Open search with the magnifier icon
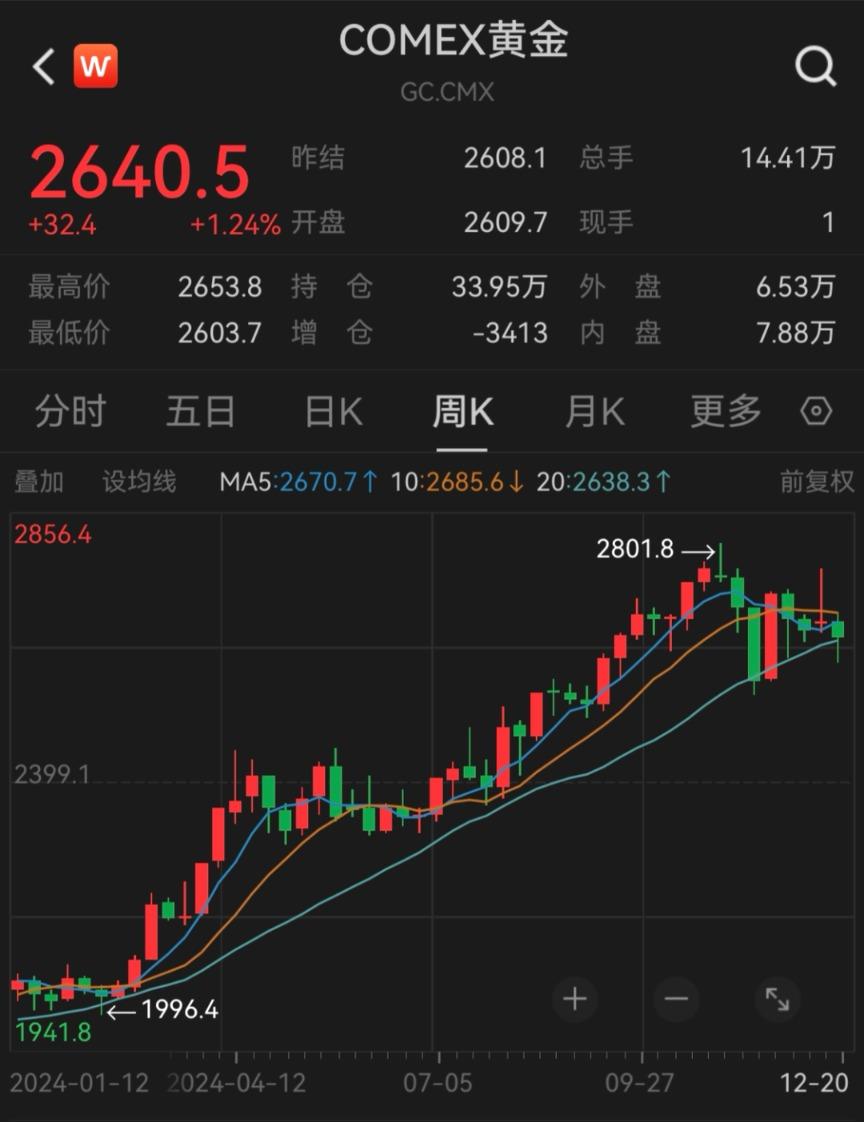The image size is (864, 1122). click(815, 67)
